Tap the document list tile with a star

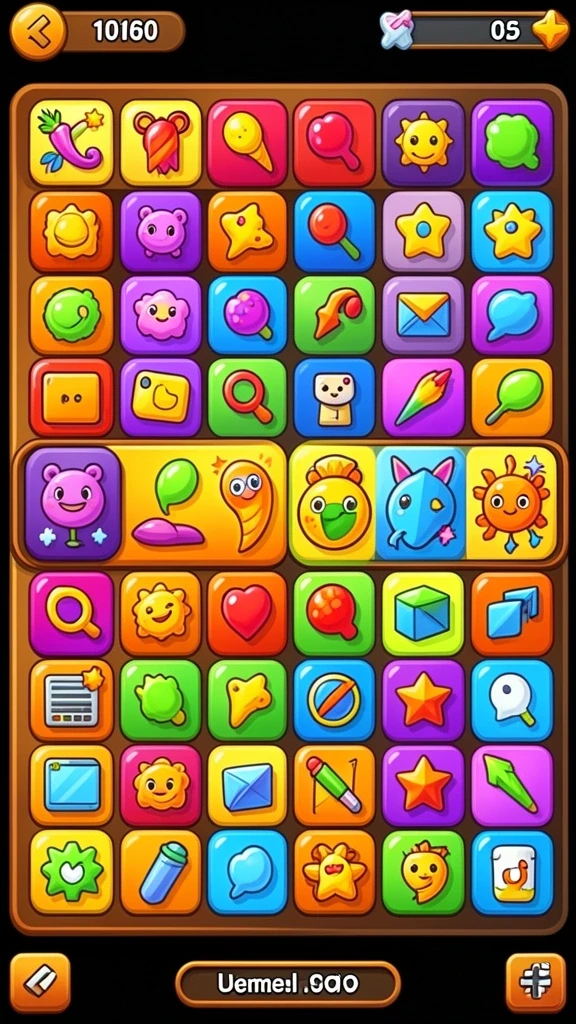tap(72, 700)
